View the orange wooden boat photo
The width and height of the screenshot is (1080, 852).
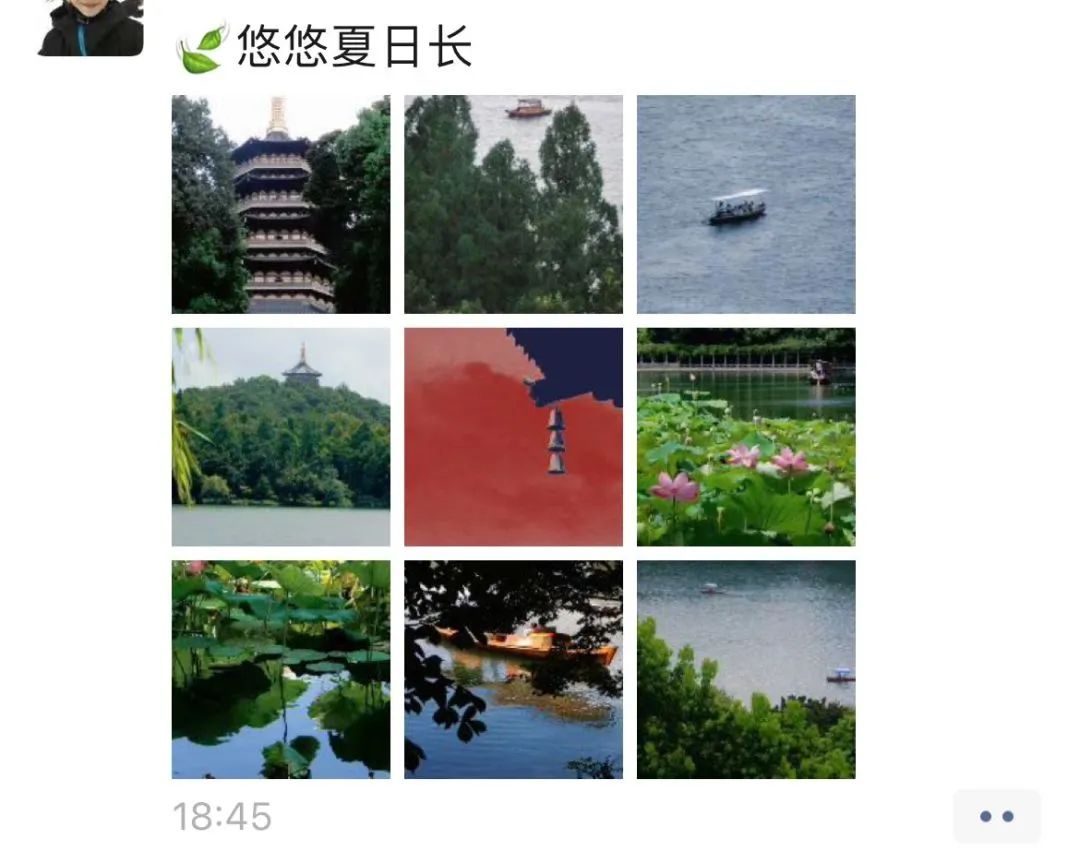coord(513,669)
